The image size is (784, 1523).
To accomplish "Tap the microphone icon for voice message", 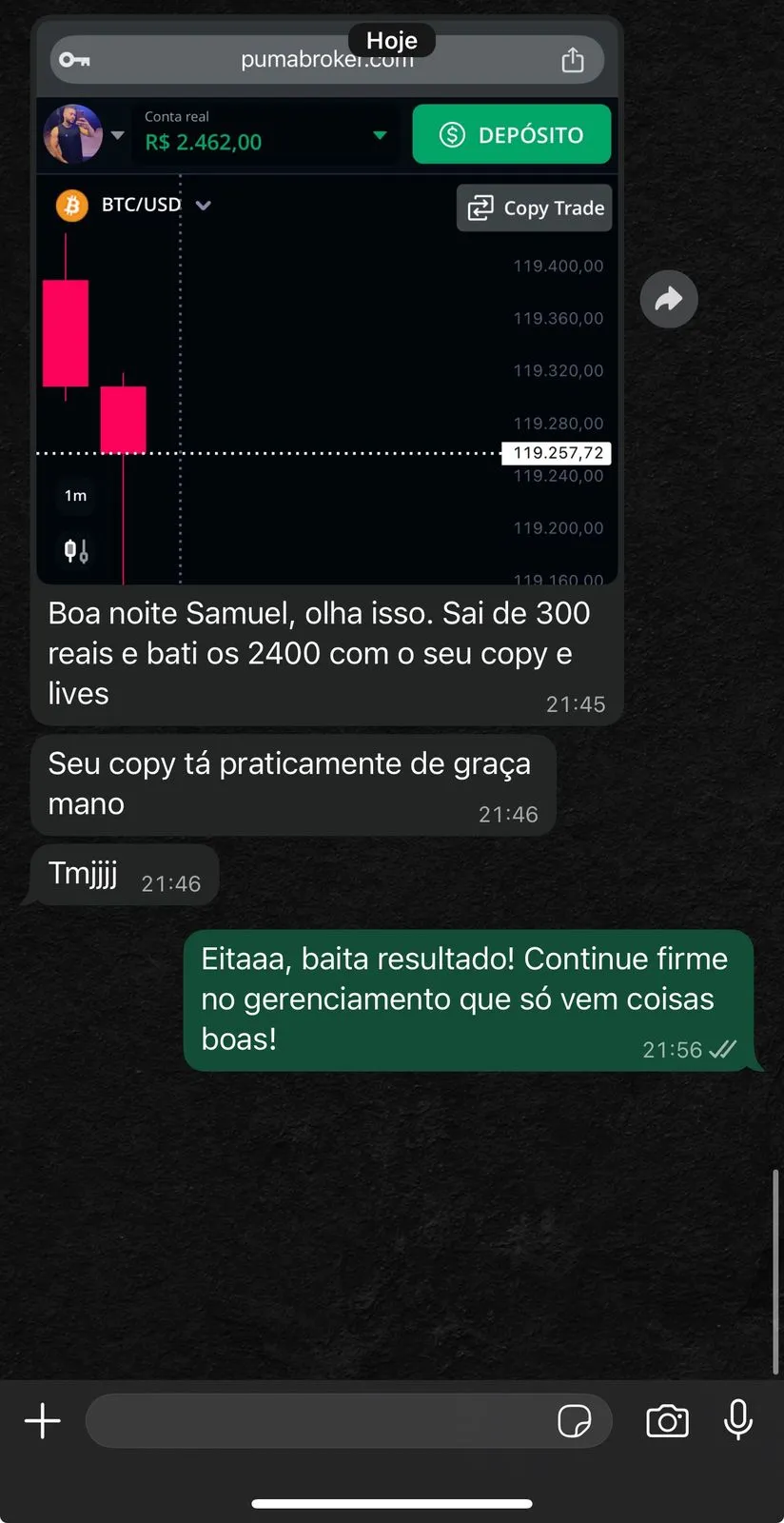I will [x=738, y=1421].
